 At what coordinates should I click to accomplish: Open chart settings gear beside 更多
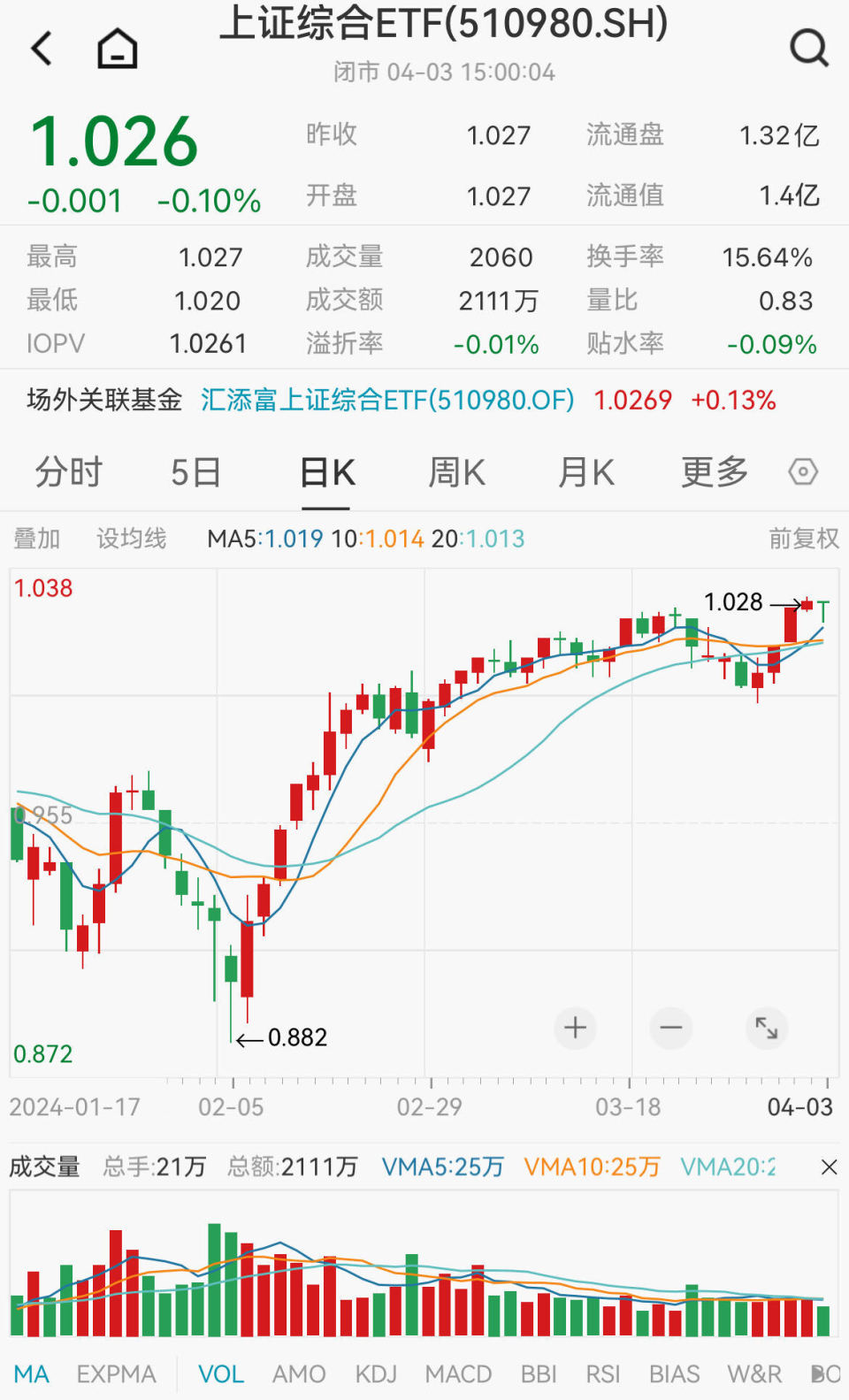click(803, 471)
